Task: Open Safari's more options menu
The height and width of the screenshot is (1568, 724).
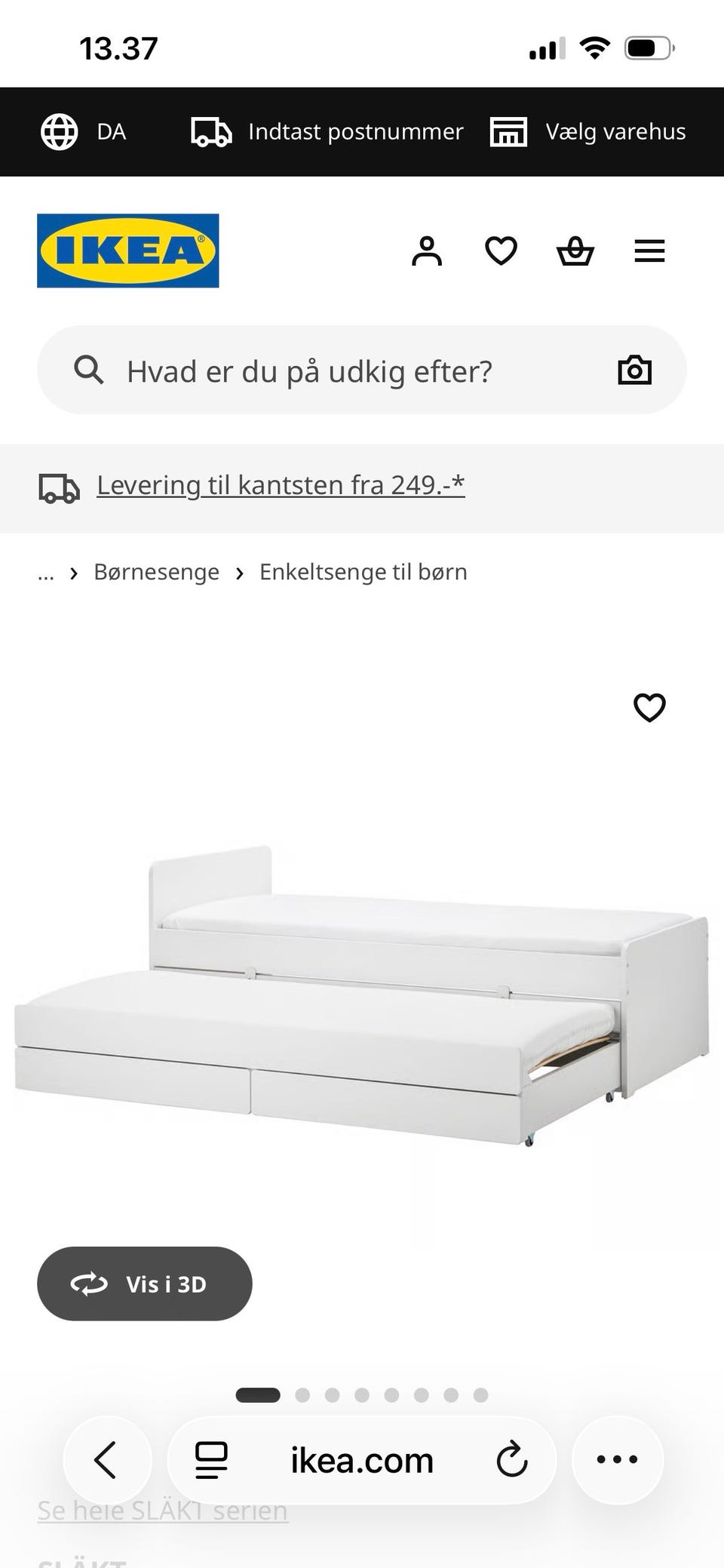Action: tap(617, 1459)
